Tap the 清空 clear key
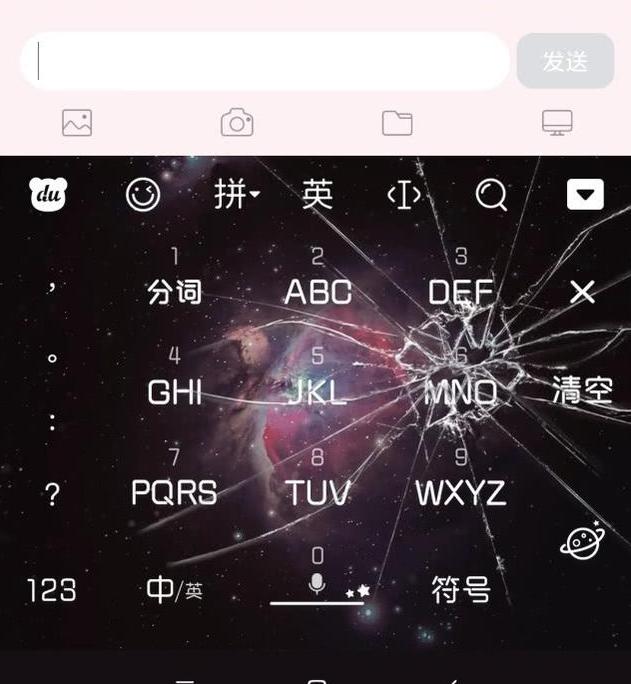 pos(582,389)
